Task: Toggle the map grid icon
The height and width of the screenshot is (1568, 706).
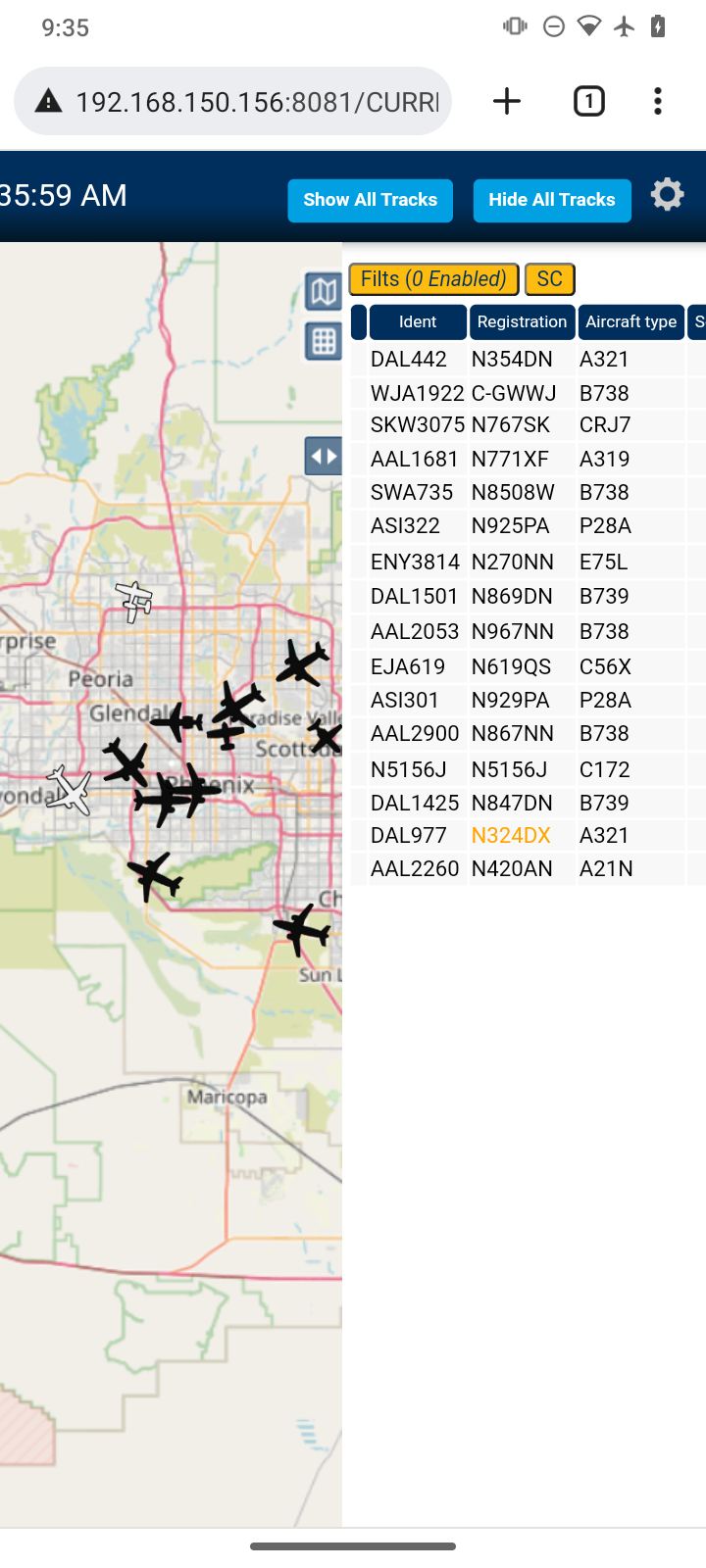Action: click(x=324, y=341)
